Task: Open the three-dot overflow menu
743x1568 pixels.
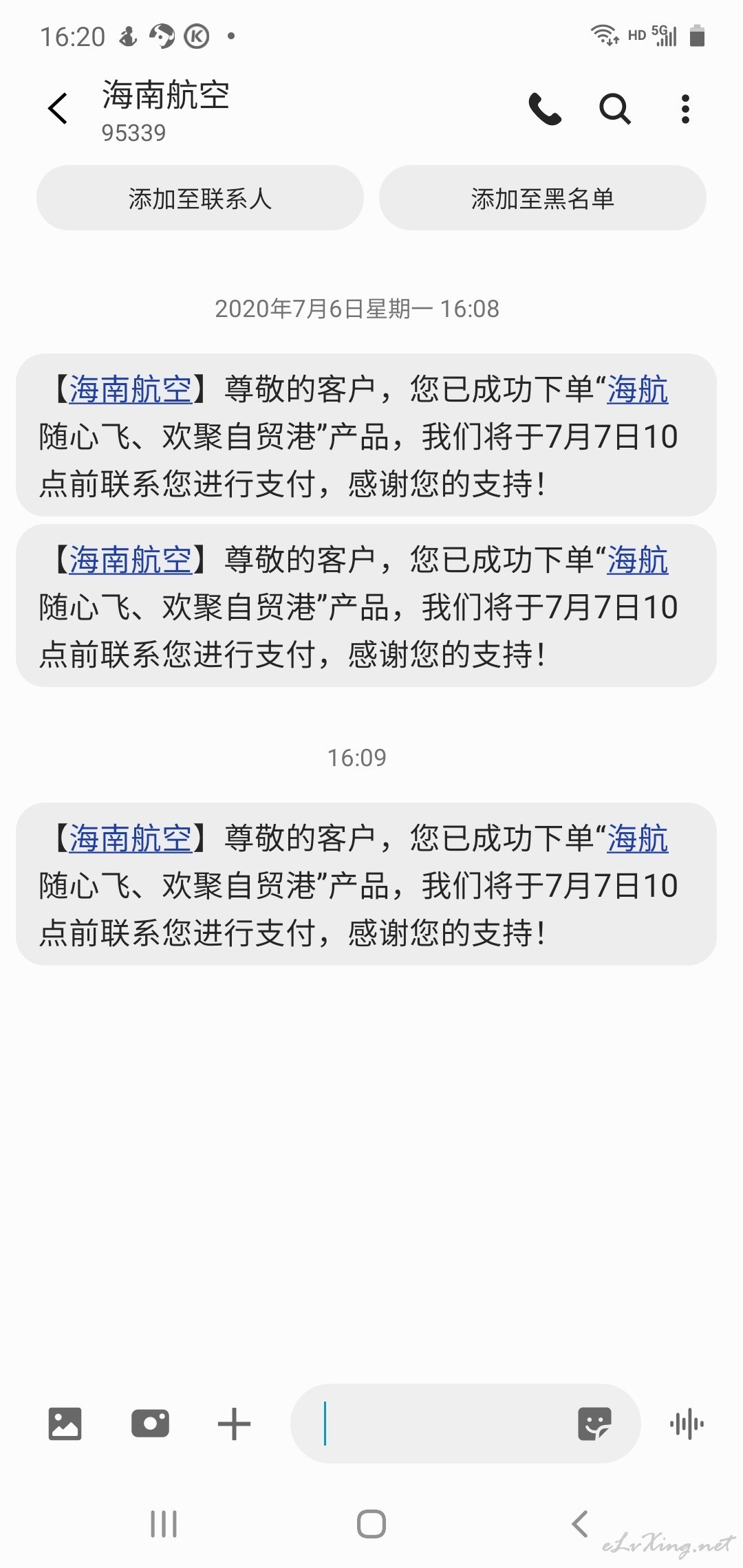Action: point(685,109)
